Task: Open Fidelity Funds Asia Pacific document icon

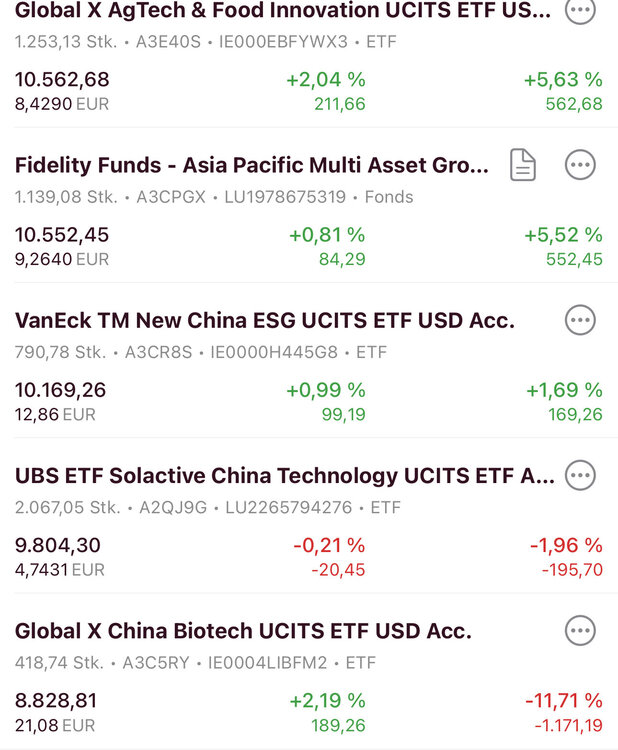Action: coord(522,165)
